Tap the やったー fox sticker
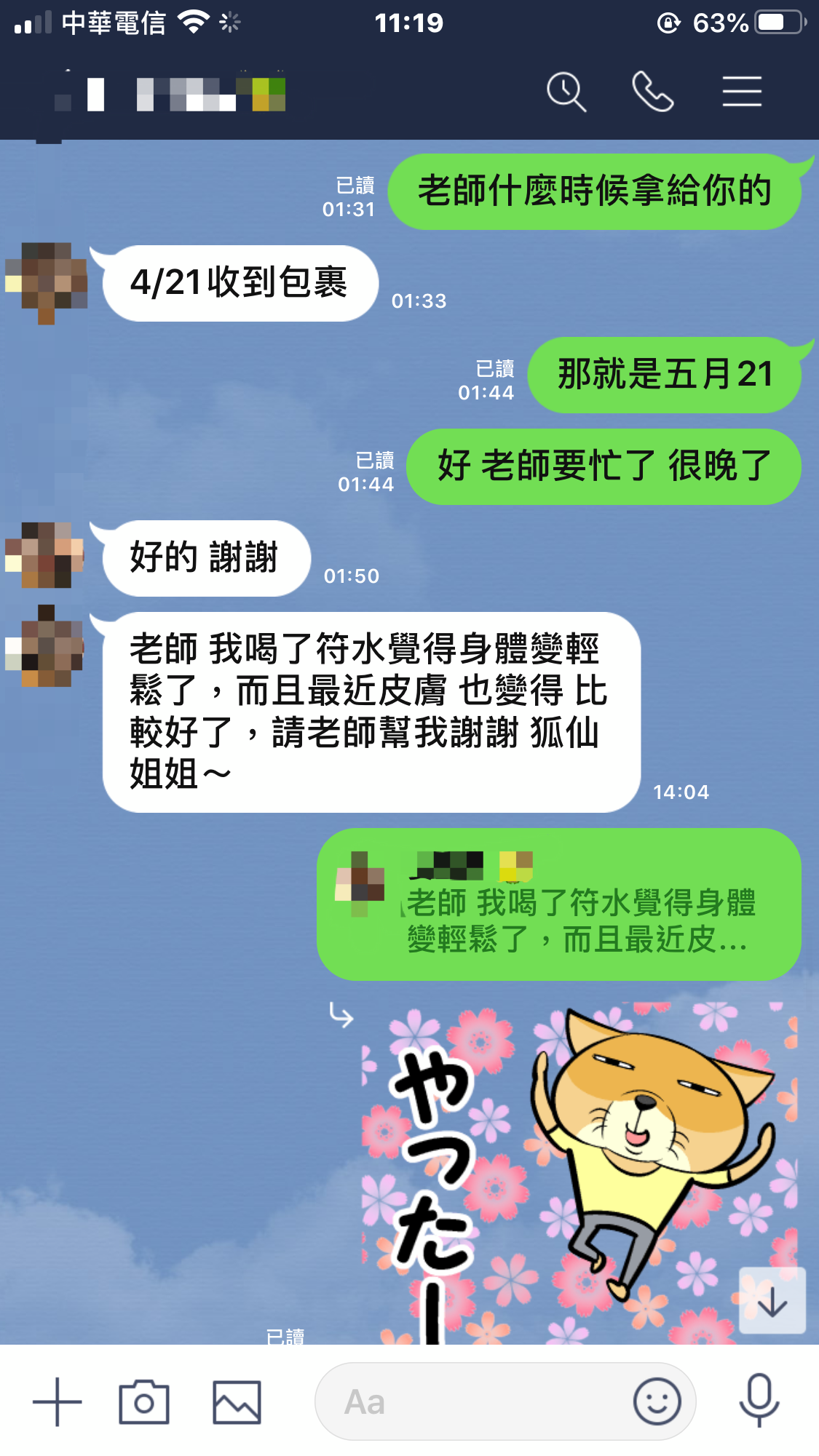Screen dimensions: 819x1456 coord(579,1171)
